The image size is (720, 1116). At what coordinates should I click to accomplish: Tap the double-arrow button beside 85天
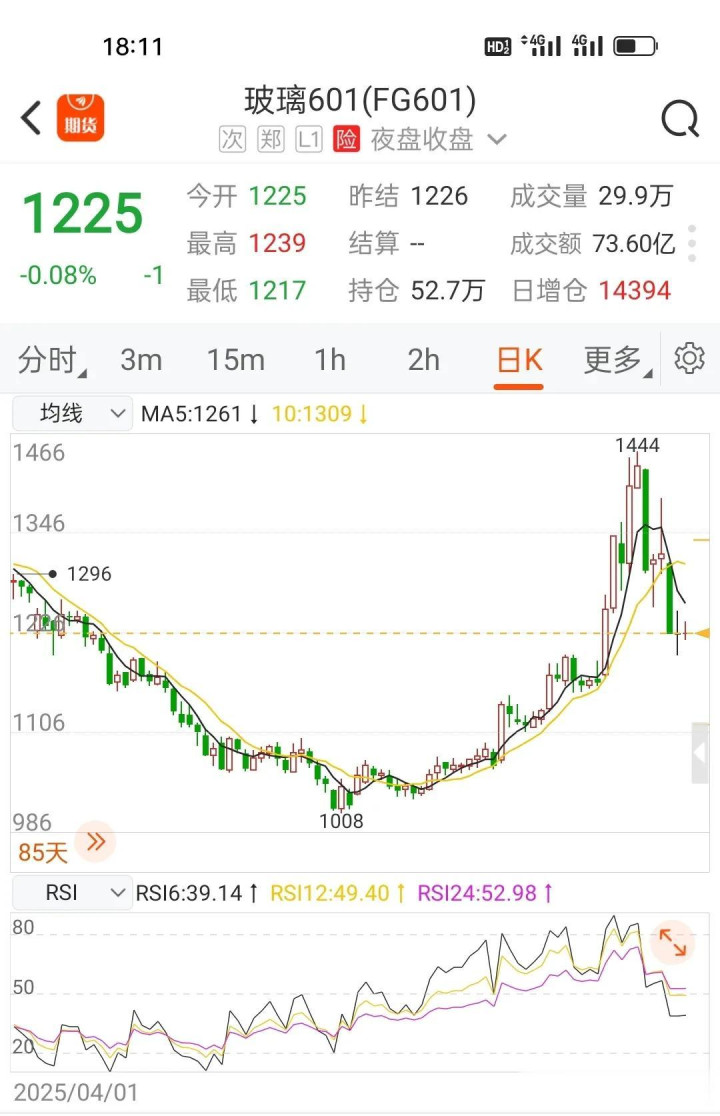click(x=97, y=843)
